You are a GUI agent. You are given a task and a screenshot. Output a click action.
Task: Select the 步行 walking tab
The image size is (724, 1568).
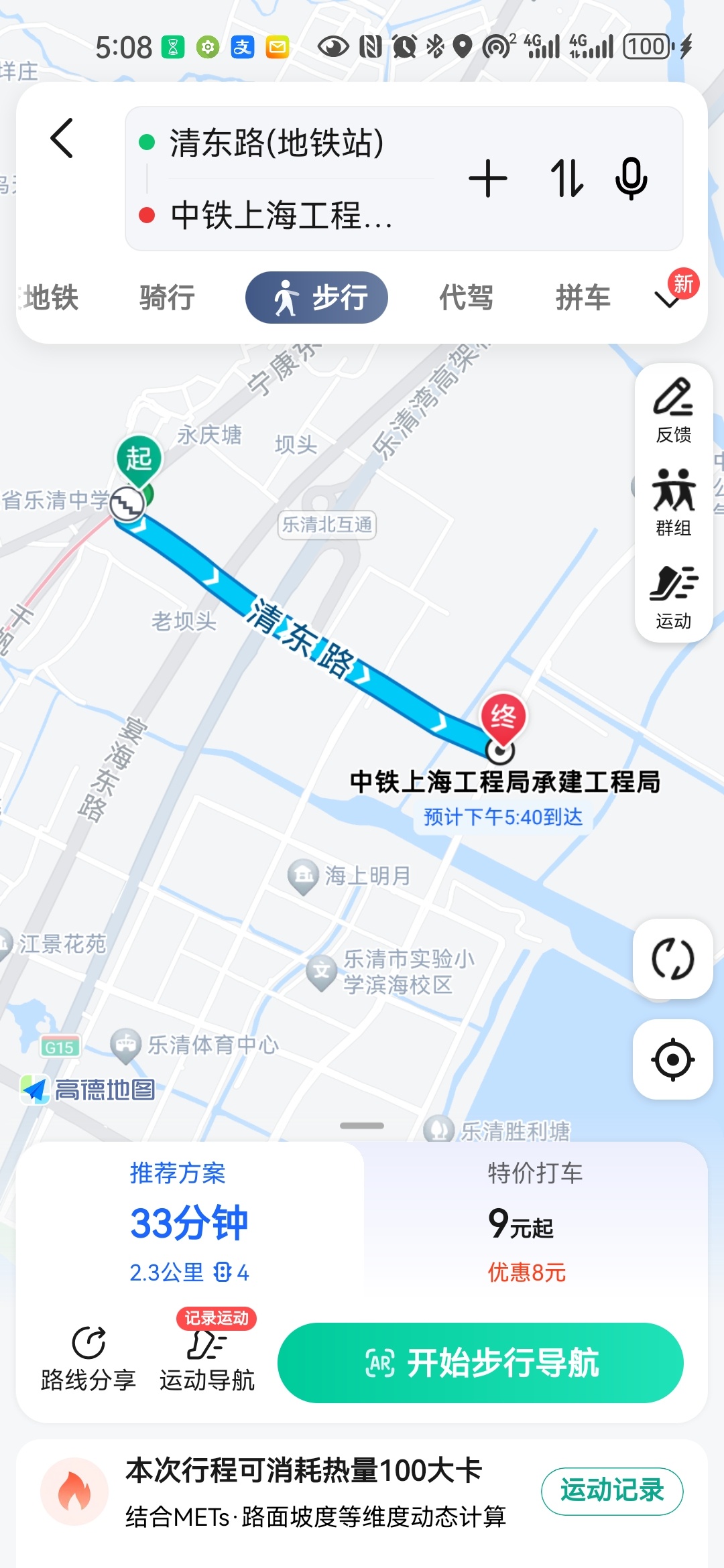tap(316, 298)
